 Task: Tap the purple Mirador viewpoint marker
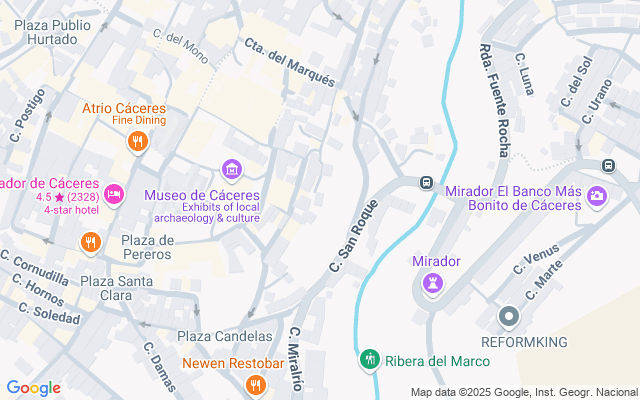(432, 287)
